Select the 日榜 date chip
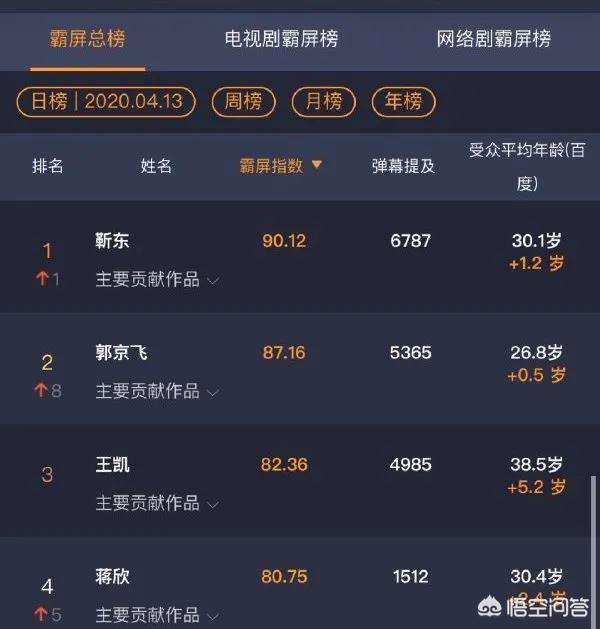Screen dimensions: 600x629 pyautogui.click(x=106, y=101)
